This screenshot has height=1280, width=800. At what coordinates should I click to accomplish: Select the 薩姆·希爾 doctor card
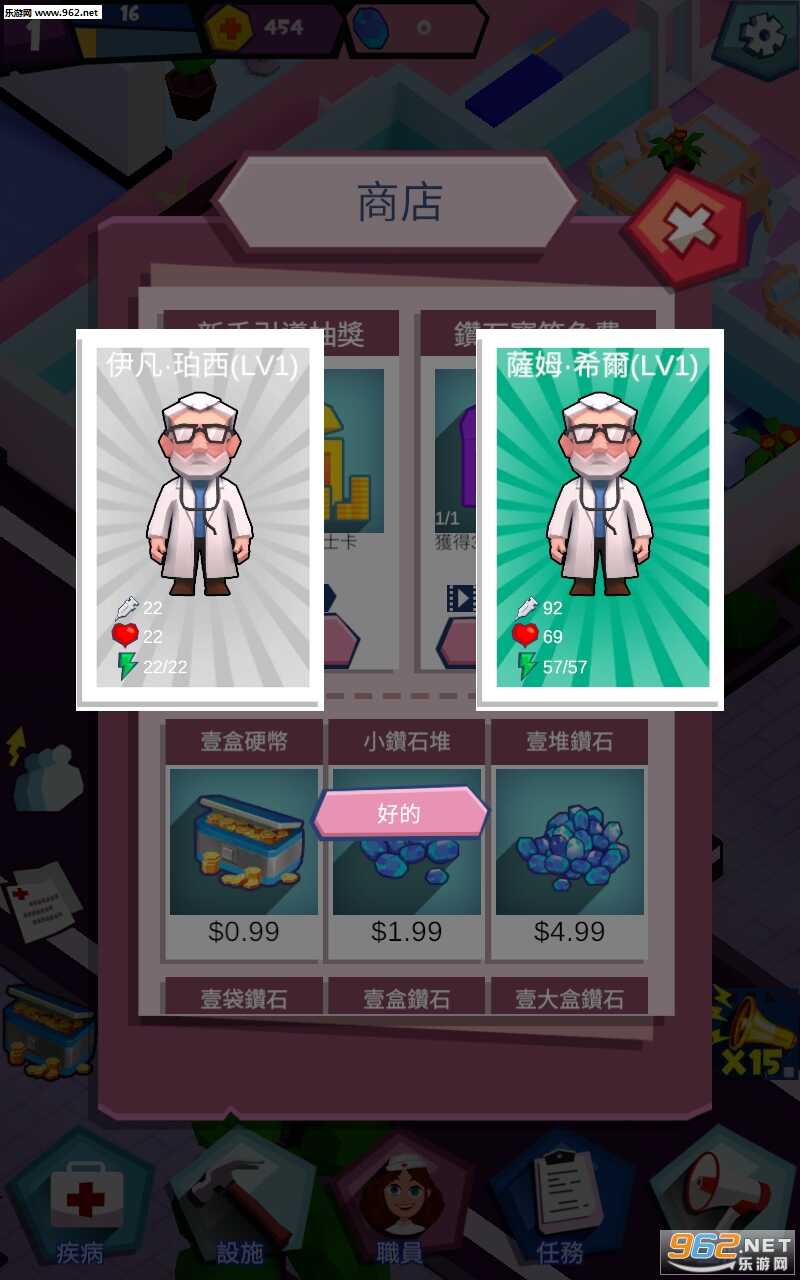(602, 518)
